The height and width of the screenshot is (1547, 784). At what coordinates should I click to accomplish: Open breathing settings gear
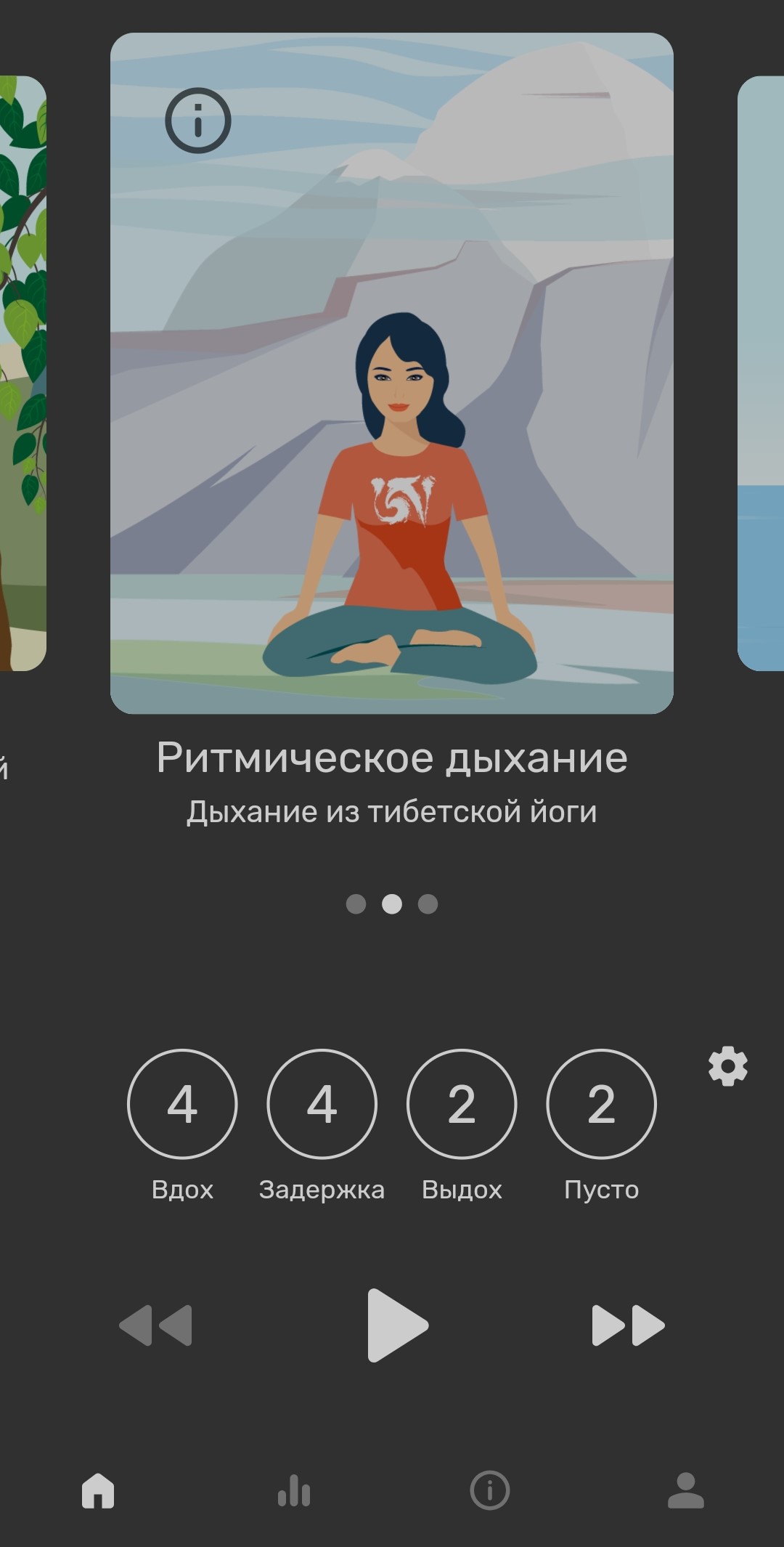pyautogui.click(x=728, y=1066)
